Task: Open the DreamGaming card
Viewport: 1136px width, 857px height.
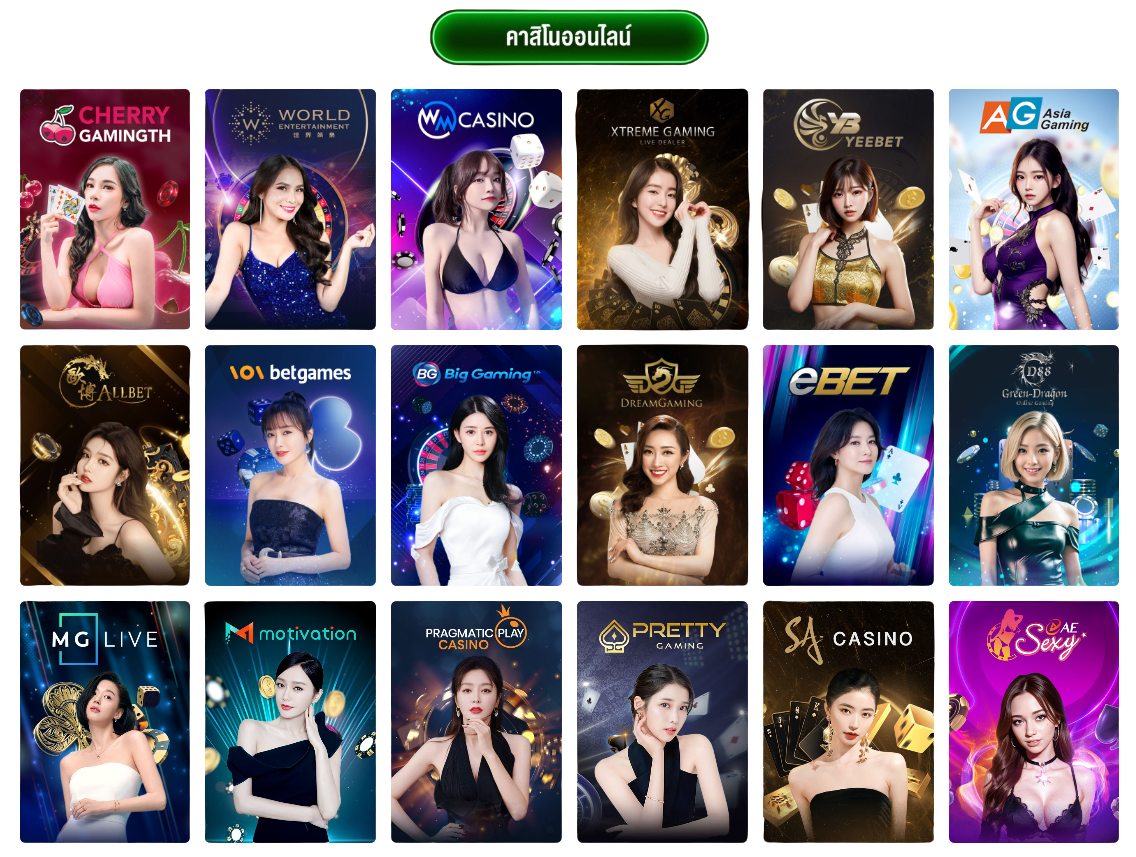Action: click(x=662, y=465)
